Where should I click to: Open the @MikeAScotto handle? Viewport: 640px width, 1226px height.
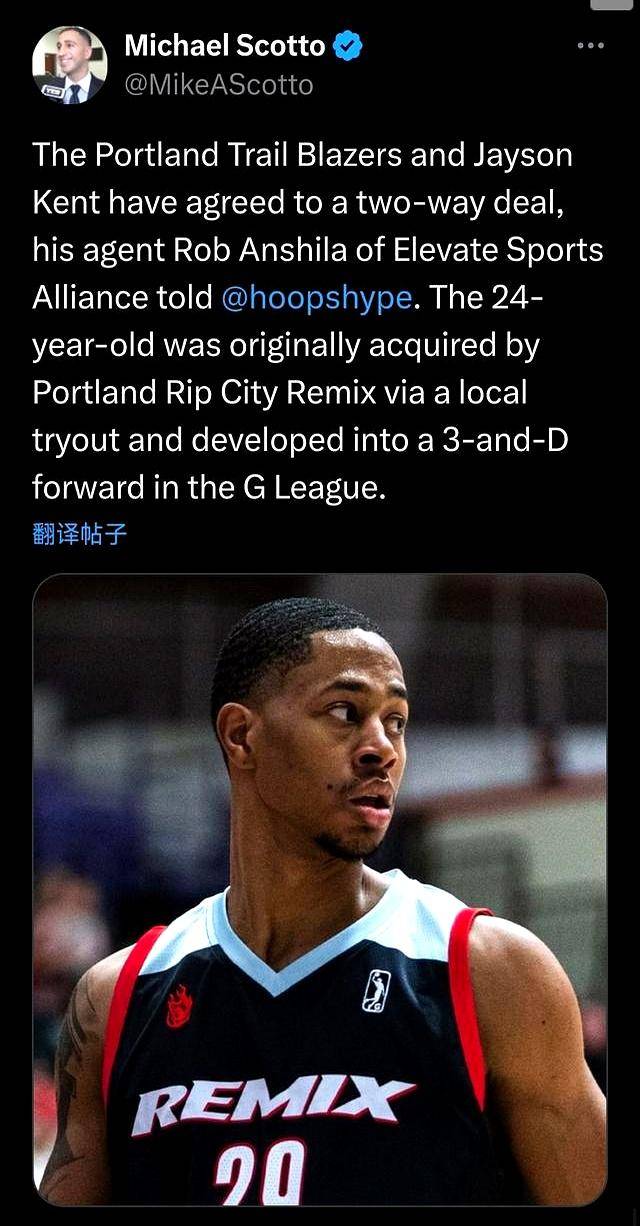click(218, 86)
